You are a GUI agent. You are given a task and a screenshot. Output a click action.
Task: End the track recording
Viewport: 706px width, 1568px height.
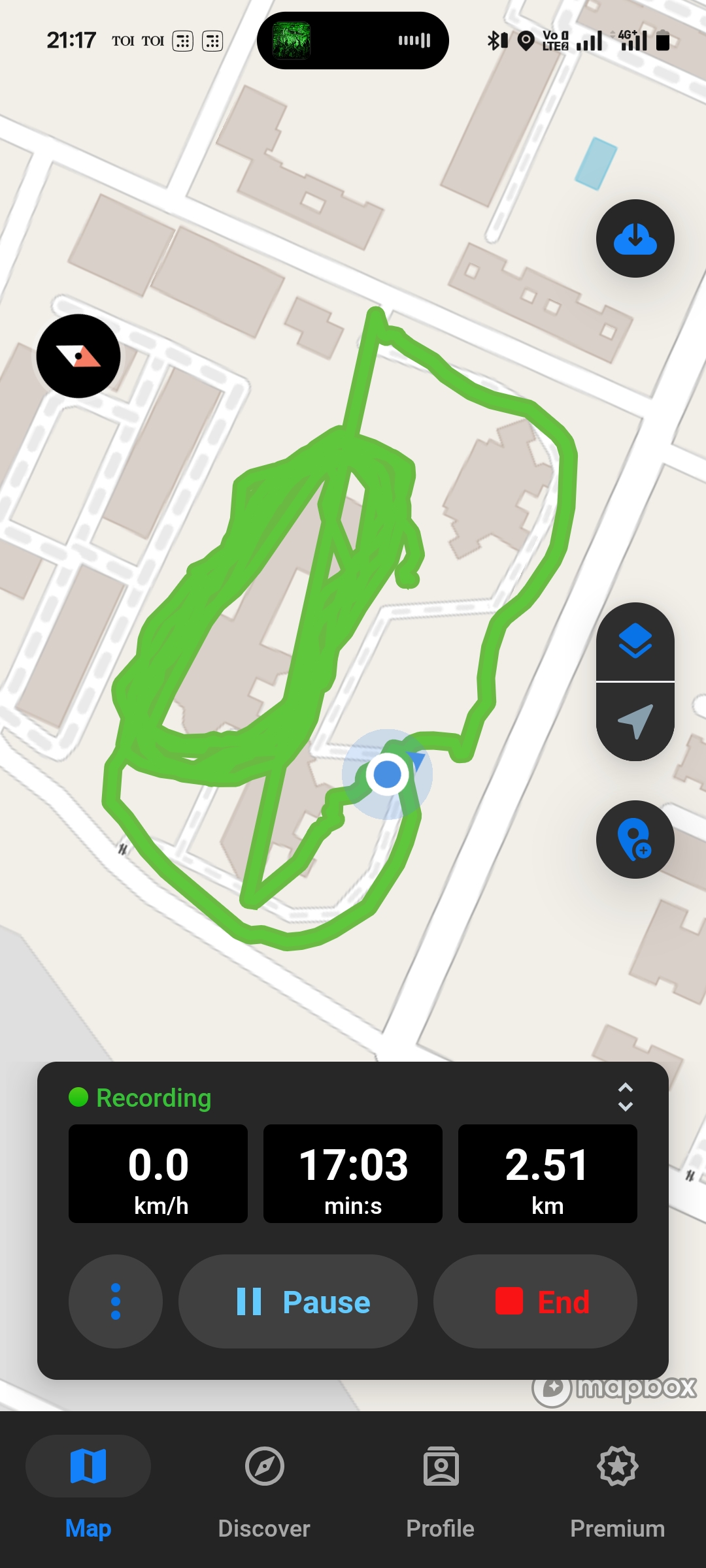tap(535, 1301)
